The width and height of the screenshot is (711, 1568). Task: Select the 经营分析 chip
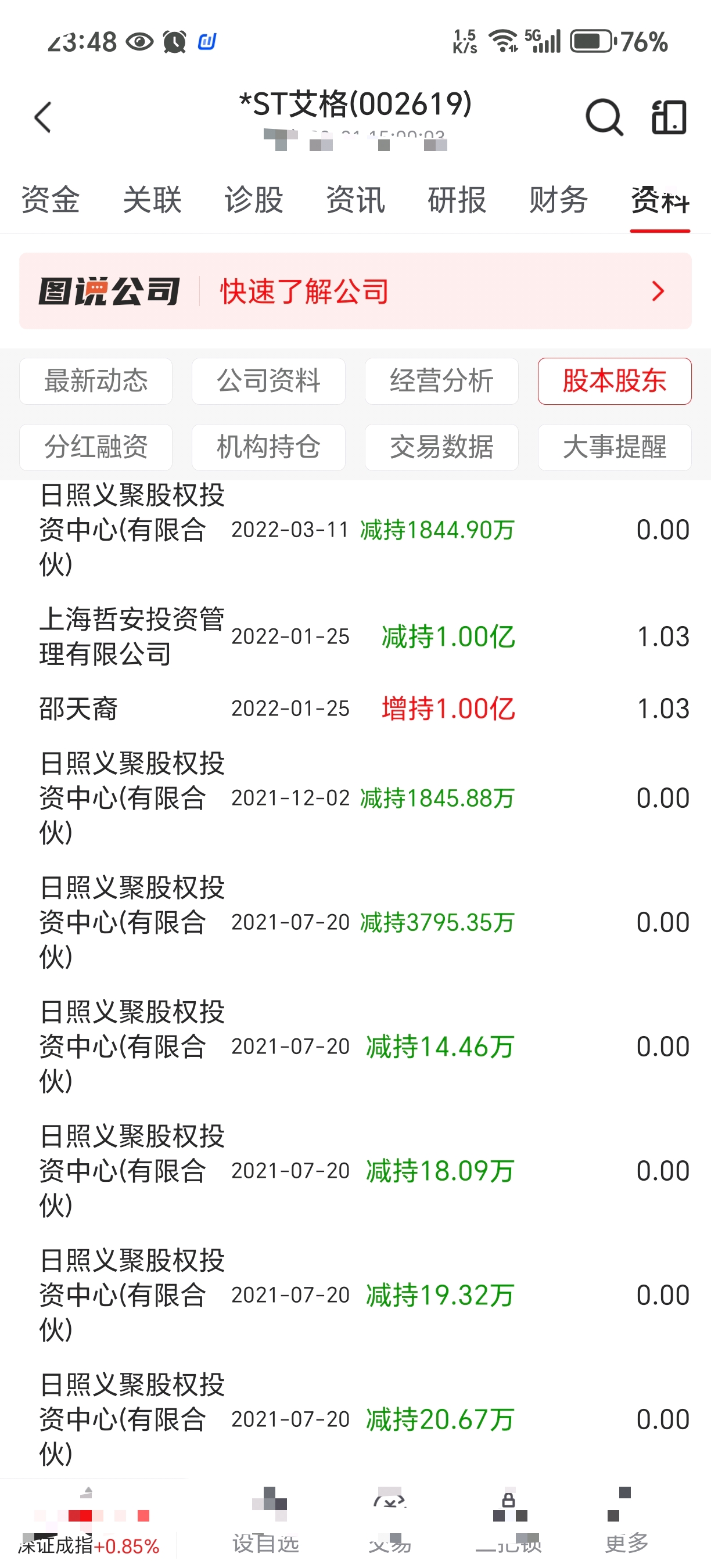click(x=441, y=381)
